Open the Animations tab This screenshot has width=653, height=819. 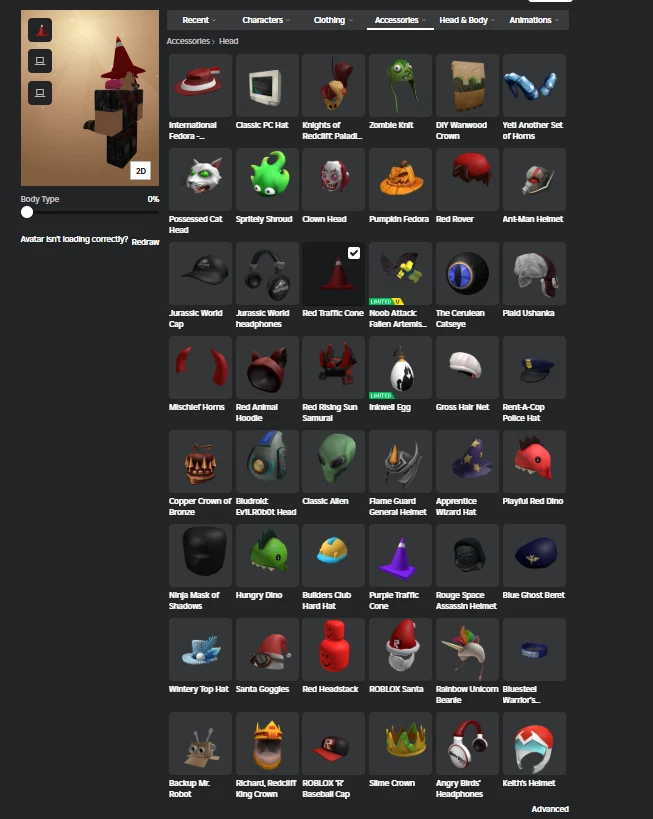(x=534, y=20)
